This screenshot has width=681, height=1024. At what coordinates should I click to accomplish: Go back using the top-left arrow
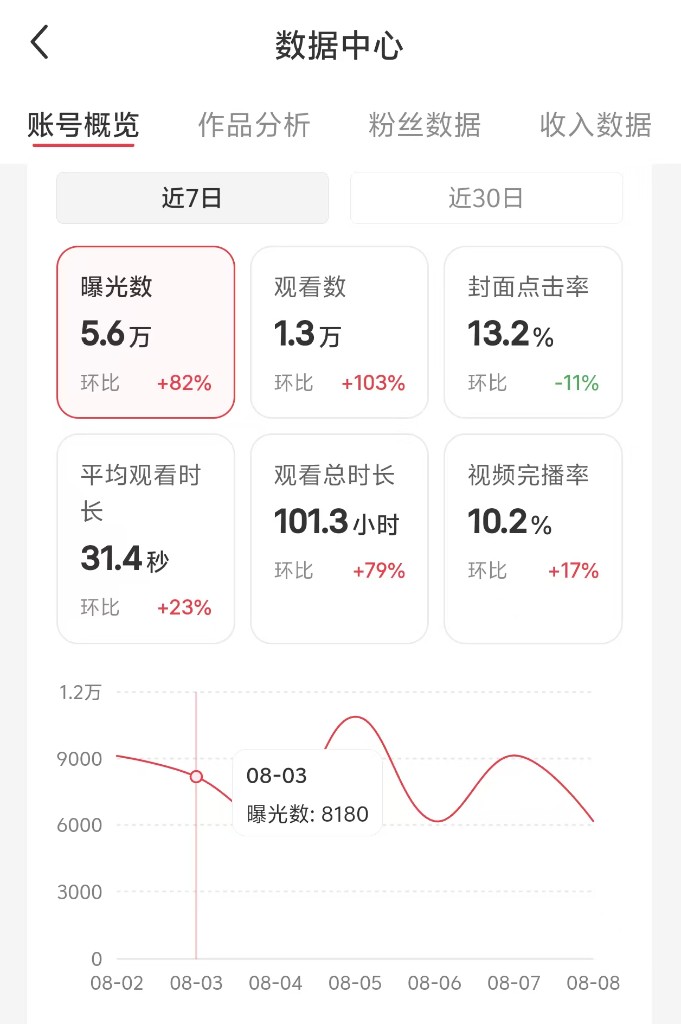pos(40,42)
